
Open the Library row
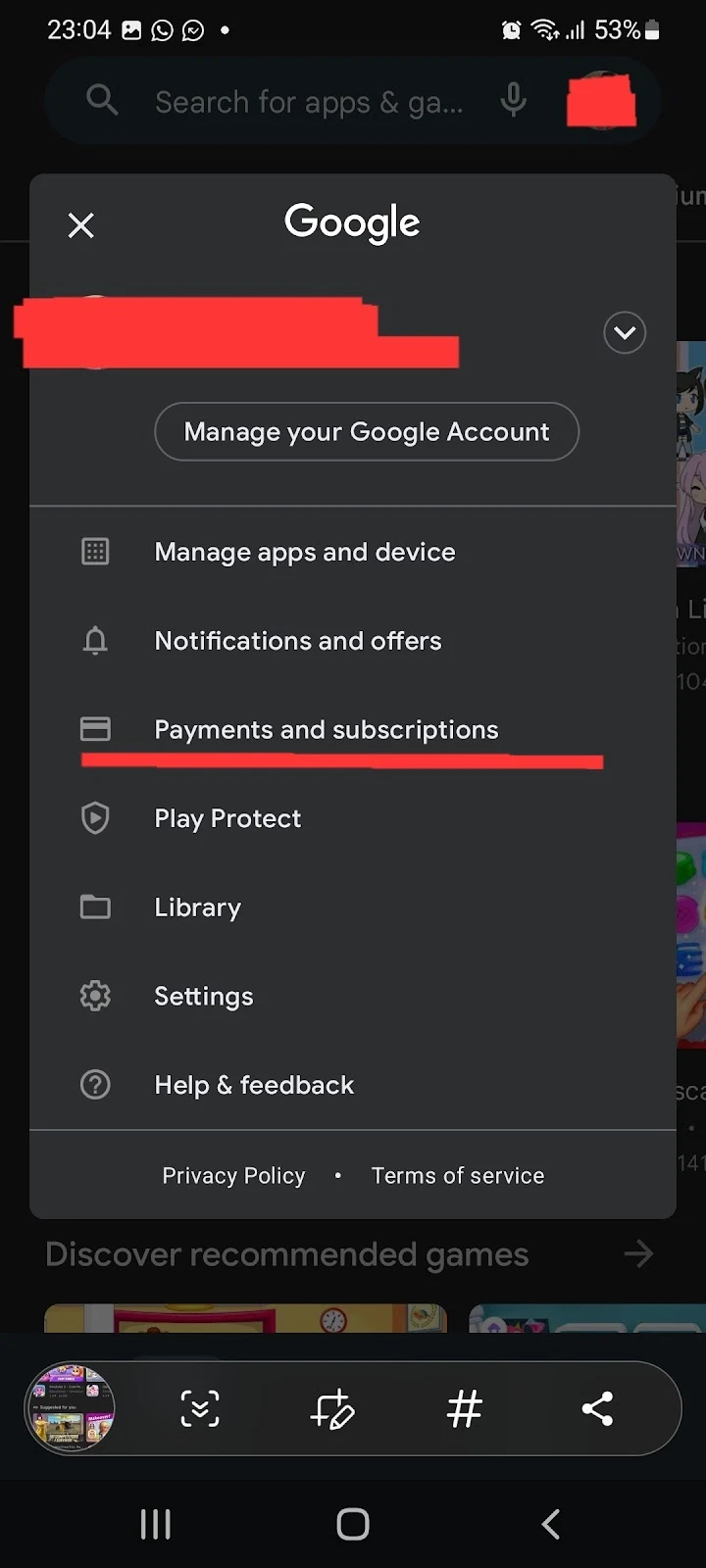pyautogui.click(x=353, y=907)
